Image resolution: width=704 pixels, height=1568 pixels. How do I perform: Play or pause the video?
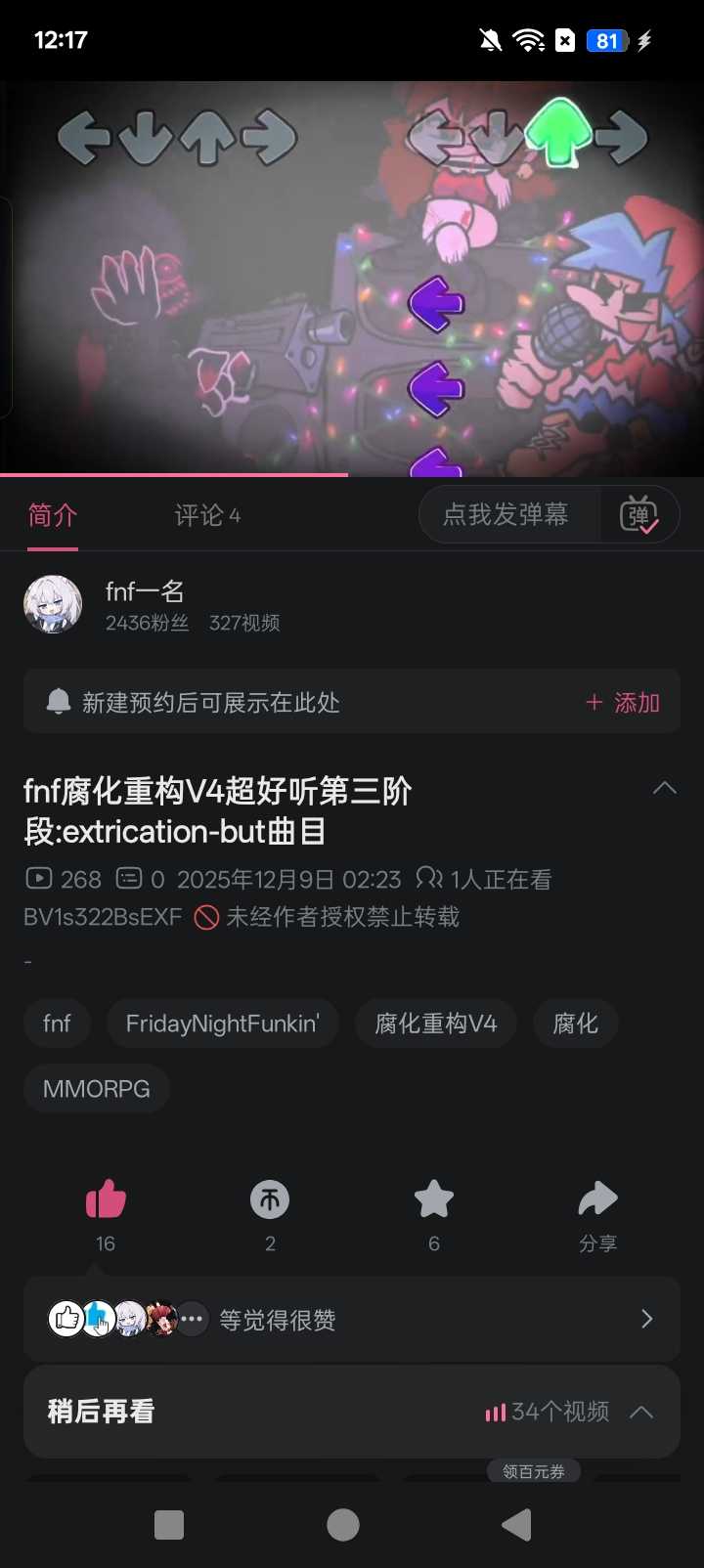352,279
